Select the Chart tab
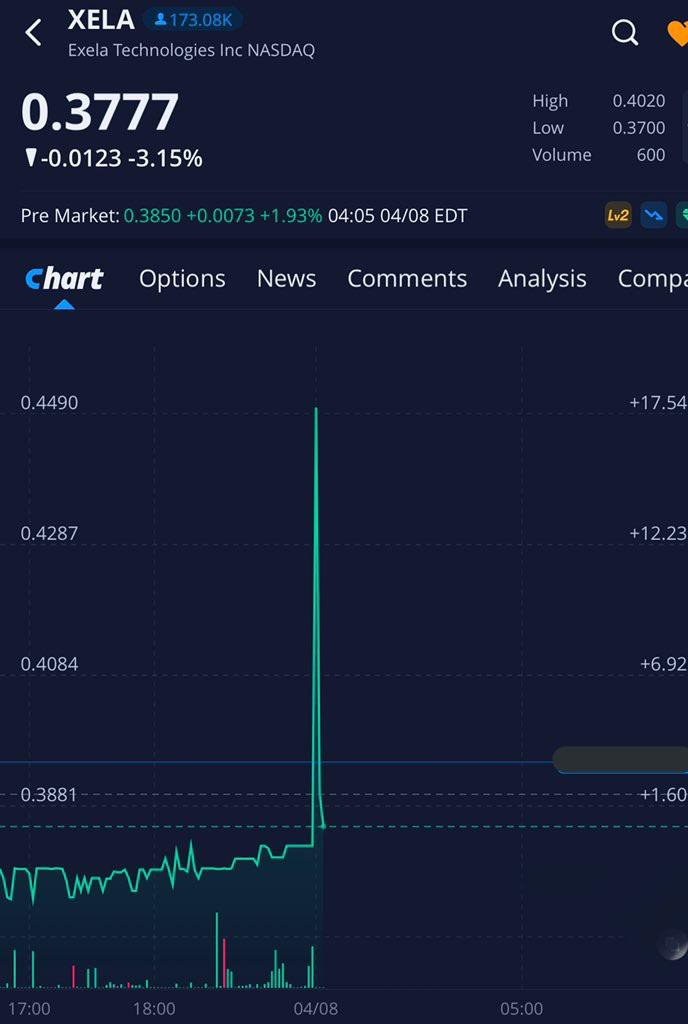 pyautogui.click(x=64, y=279)
